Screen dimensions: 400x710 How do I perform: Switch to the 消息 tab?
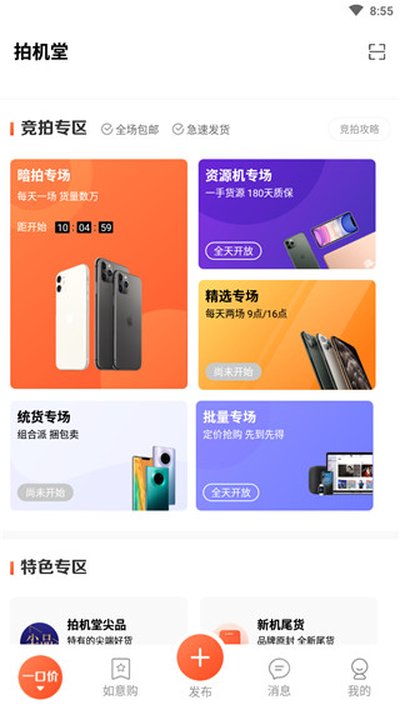point(279,677)
